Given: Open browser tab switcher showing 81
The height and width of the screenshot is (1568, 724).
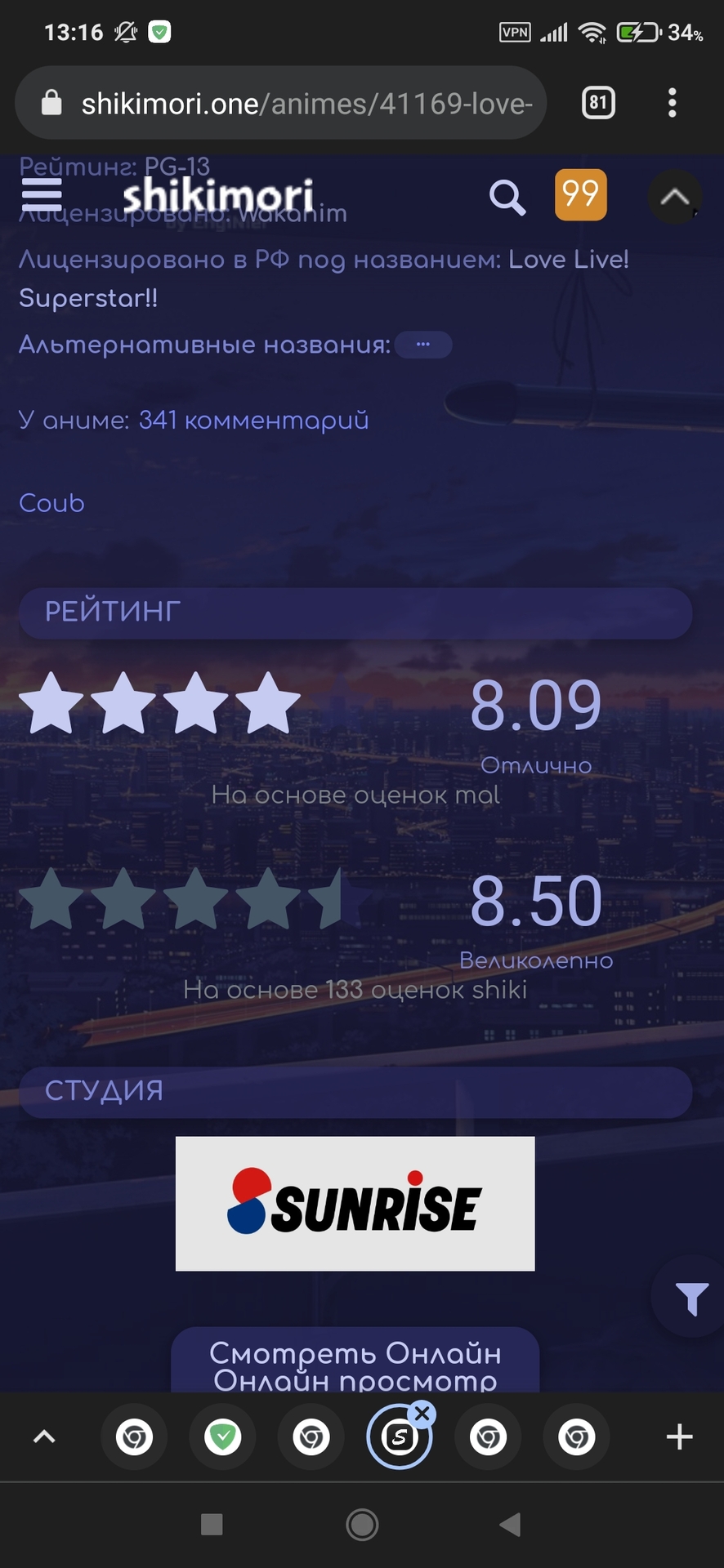Looking at the screenshot, I should pos(598,103).
